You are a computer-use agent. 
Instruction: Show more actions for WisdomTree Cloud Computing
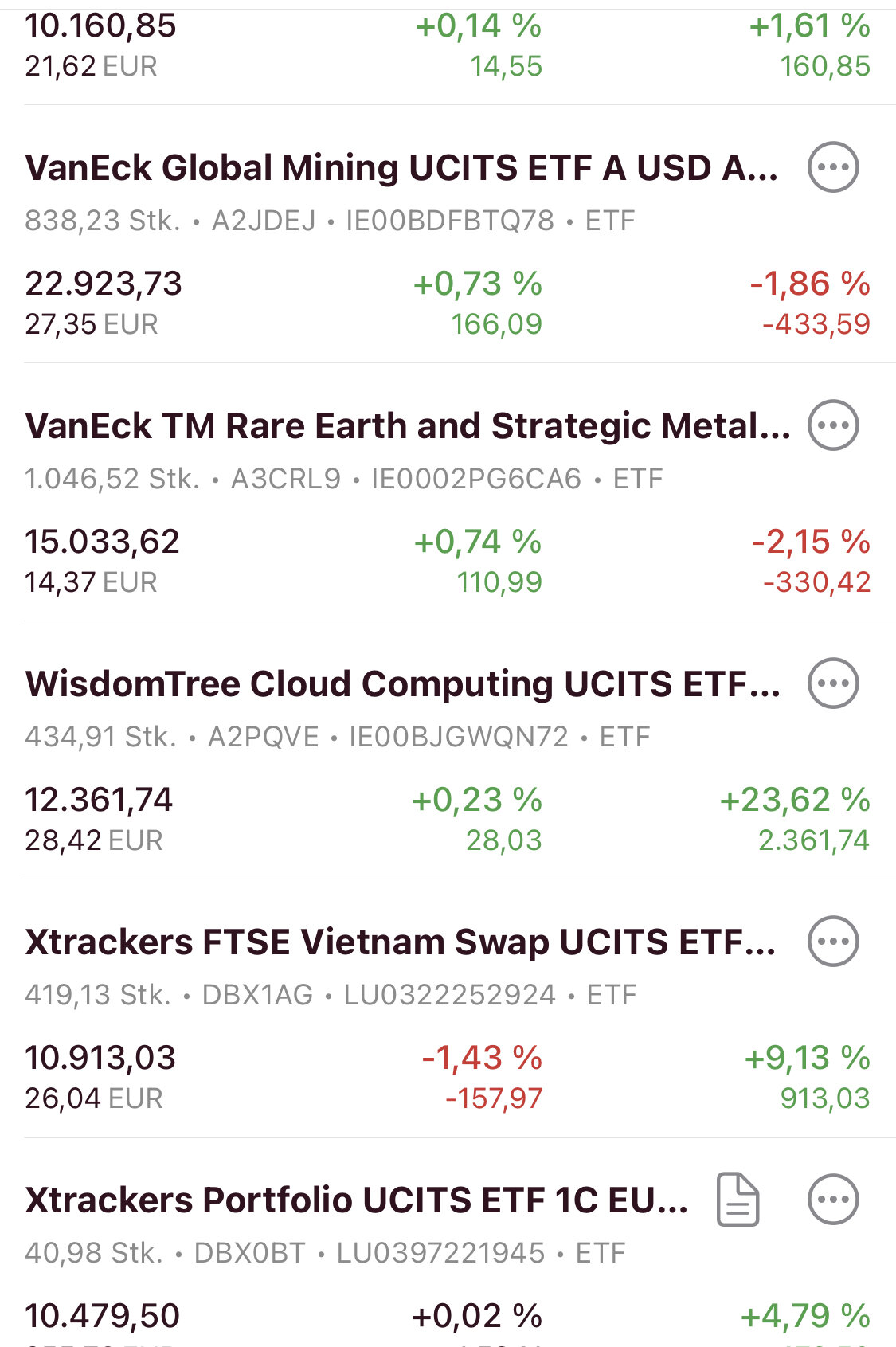click(x=833, y=683)
